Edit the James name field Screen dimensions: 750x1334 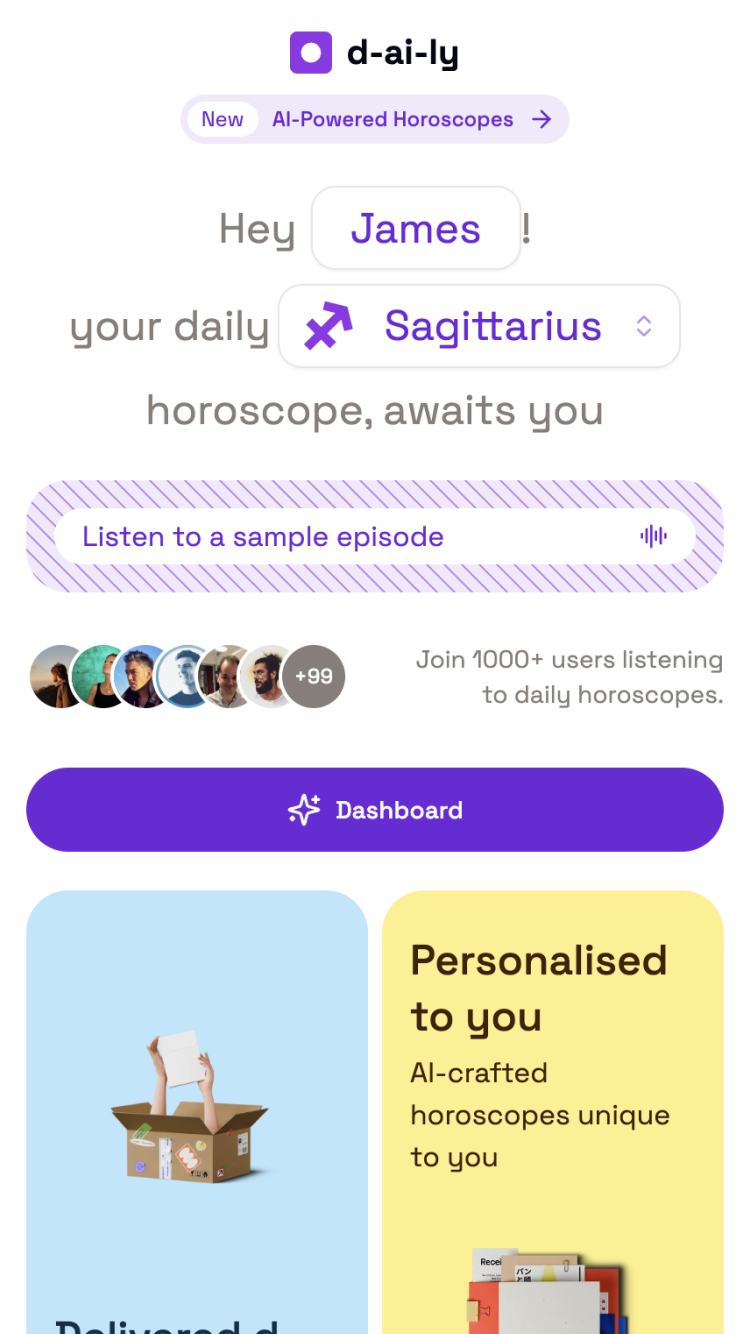[x=416, y=229]
